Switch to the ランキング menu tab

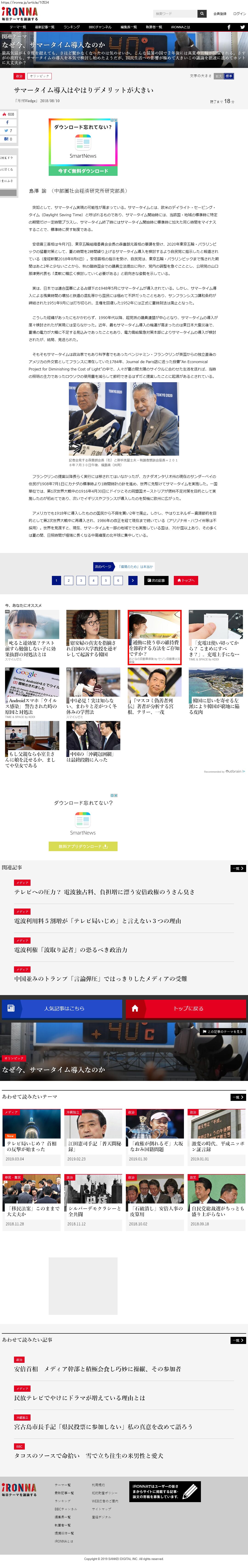(x=71, y=27)
